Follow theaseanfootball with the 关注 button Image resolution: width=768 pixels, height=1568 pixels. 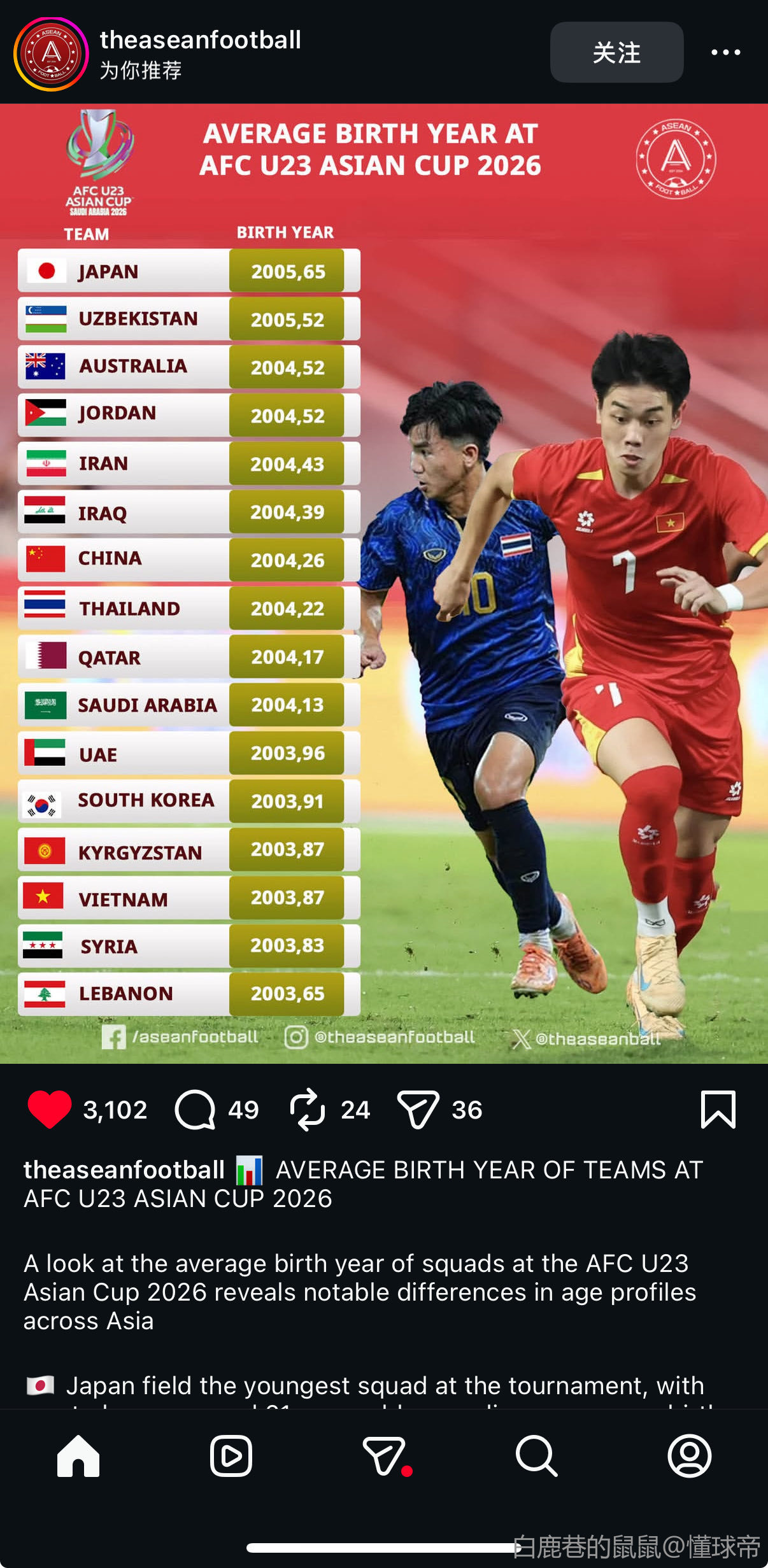click(x=616, y=52)
